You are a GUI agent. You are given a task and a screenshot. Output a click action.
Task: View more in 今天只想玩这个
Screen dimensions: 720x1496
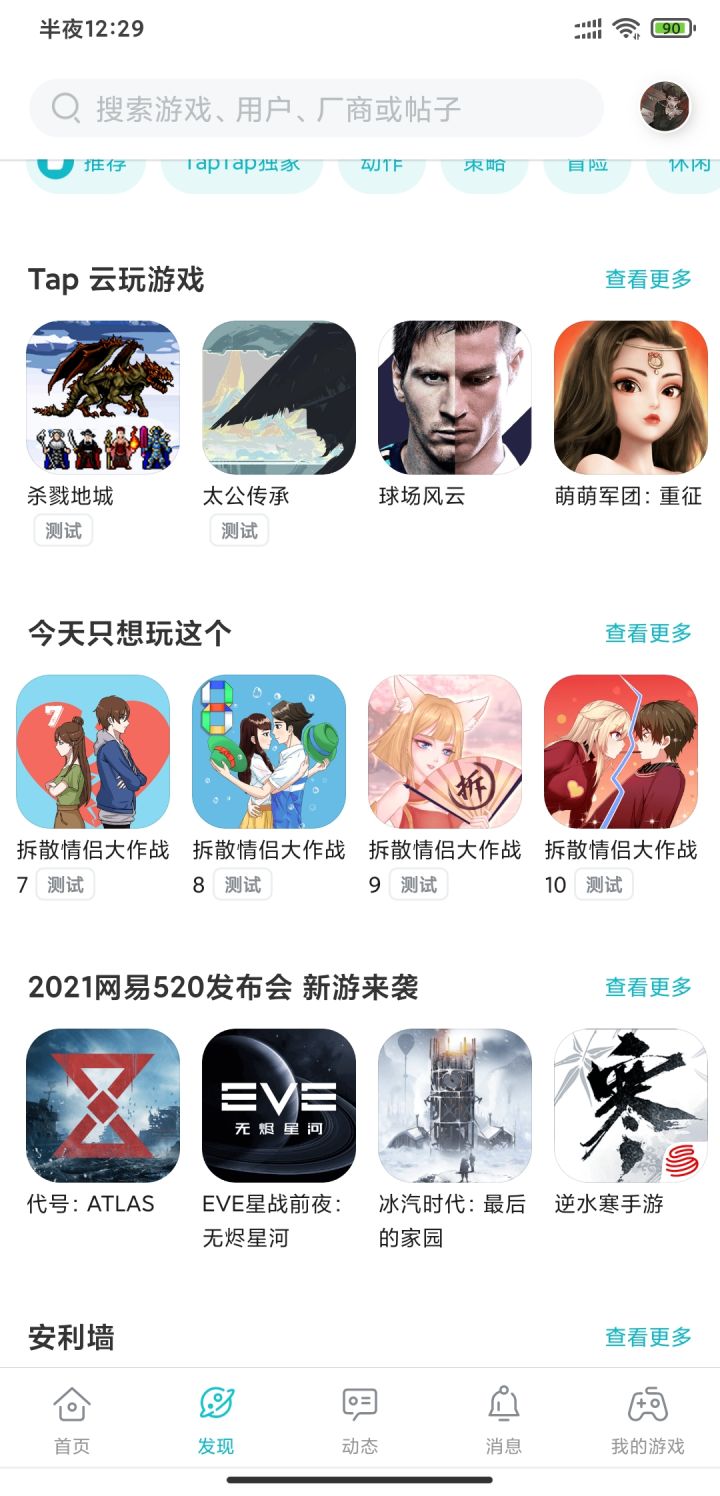point(648,633)
